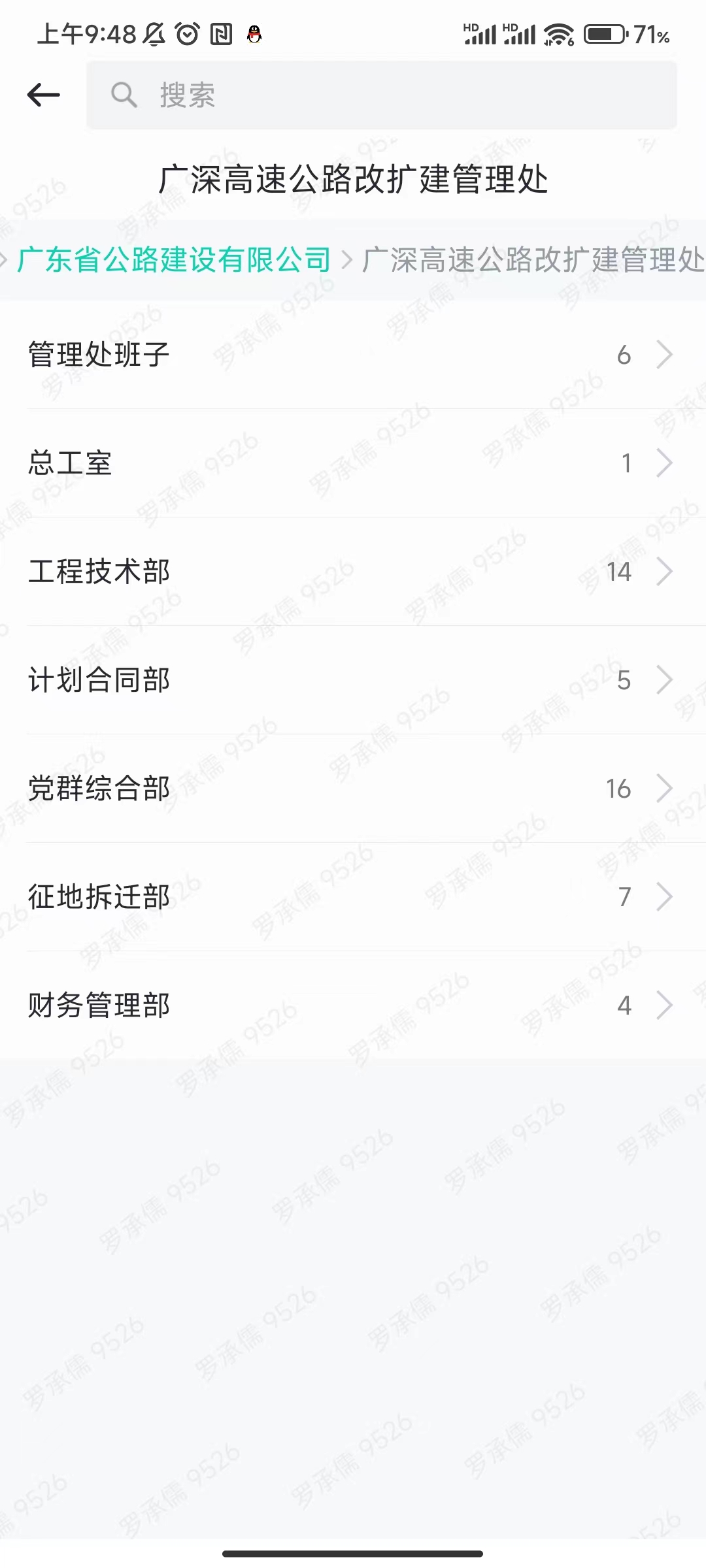Tap the 搜索 search field

pos(381,95)
